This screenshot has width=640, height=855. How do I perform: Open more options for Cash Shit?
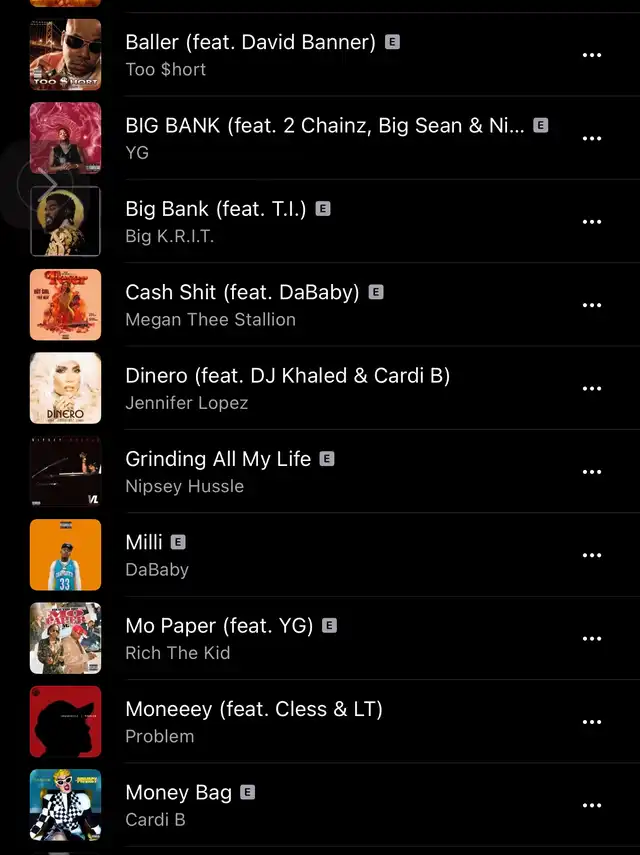pos(592,305)
